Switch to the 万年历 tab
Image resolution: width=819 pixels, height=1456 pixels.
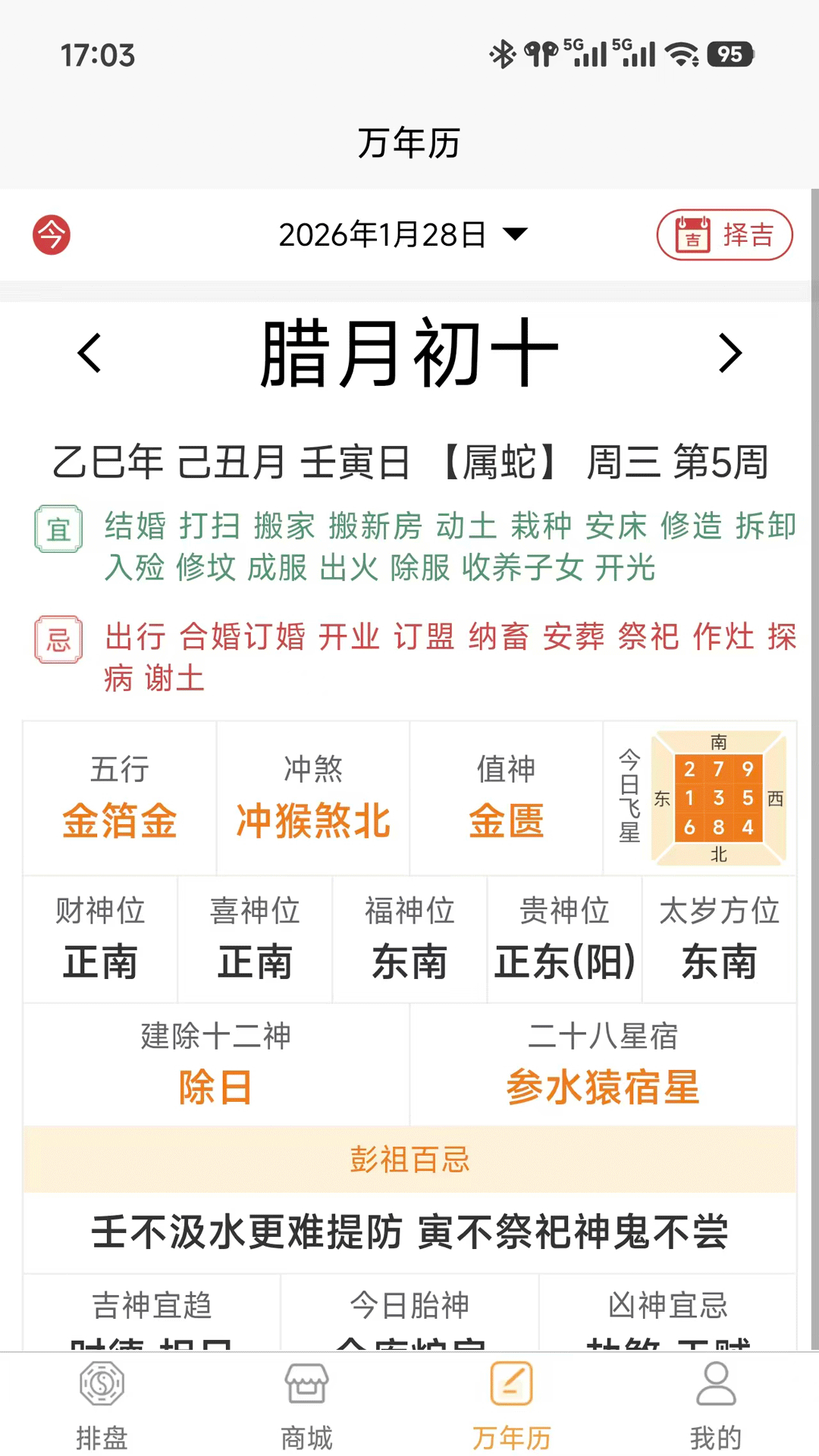(x=511, y=1407)
